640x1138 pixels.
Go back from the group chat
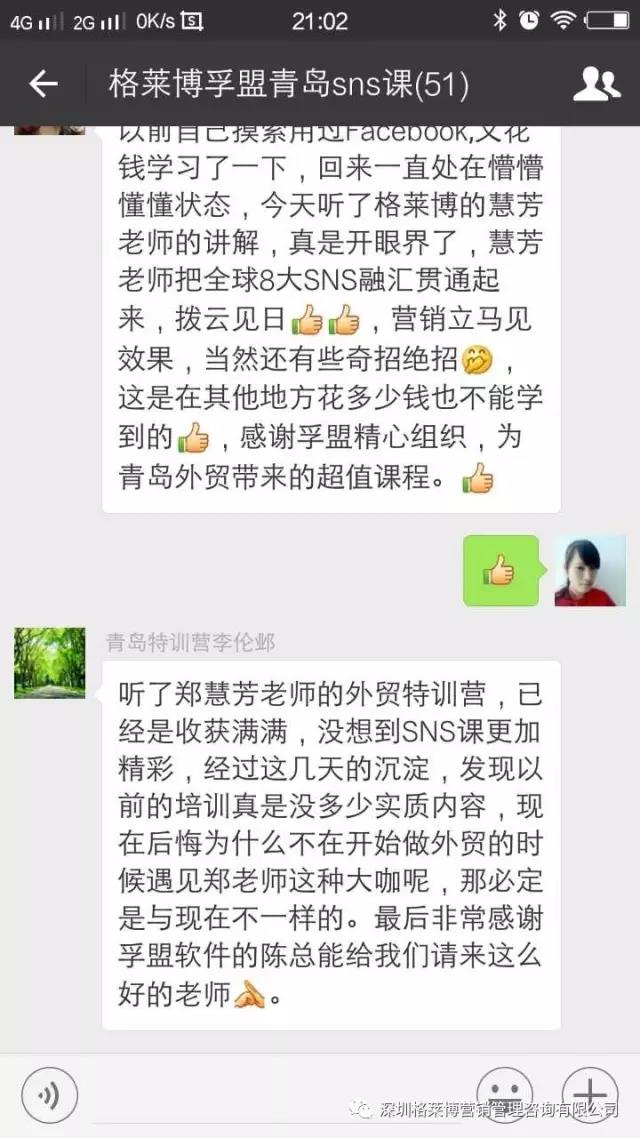coord(43,85)
